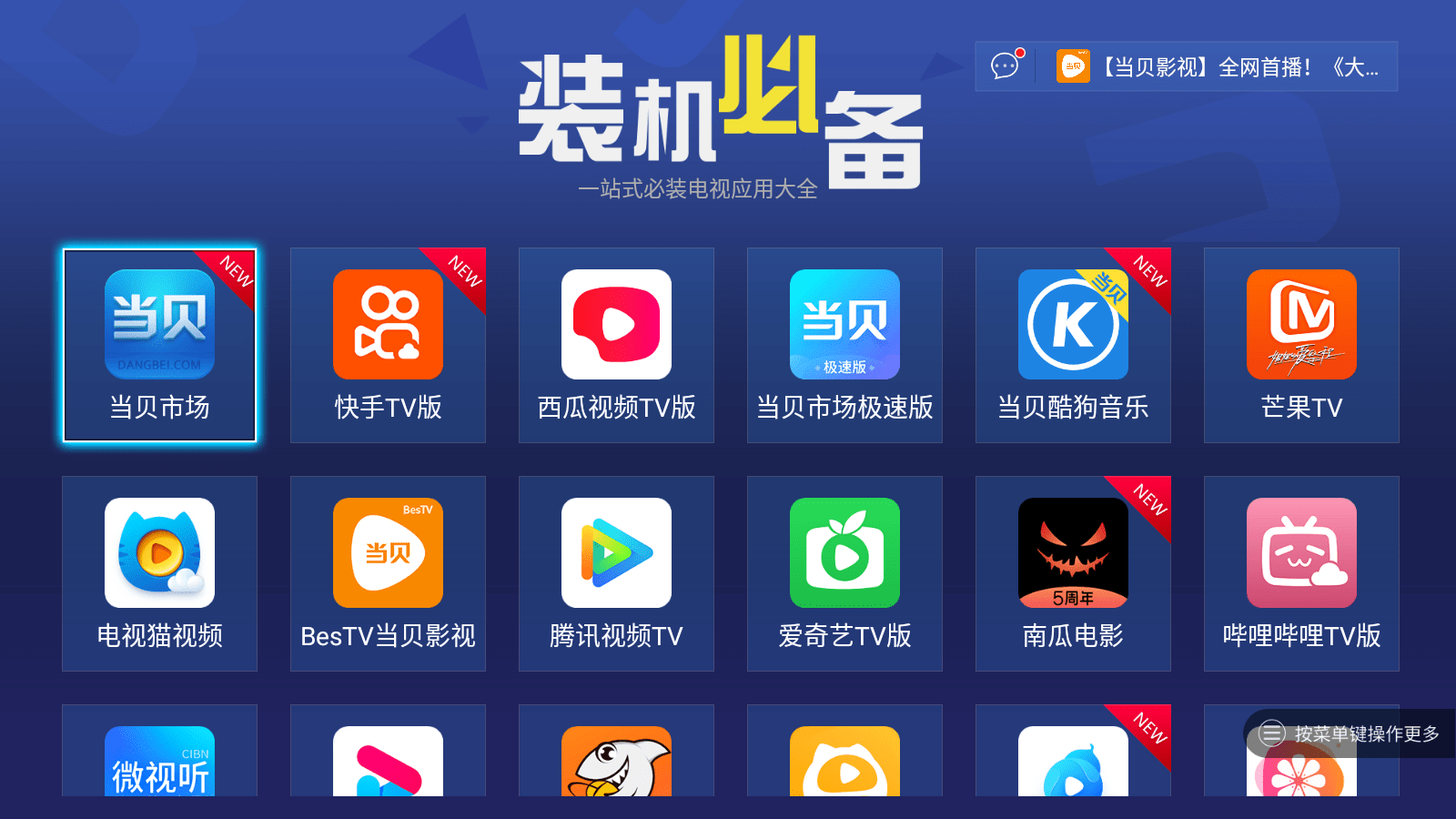Select the 芒果TV app
Image resolution: width=1456 pixels, height=819 pixels.
click(x=1301, y=345)
